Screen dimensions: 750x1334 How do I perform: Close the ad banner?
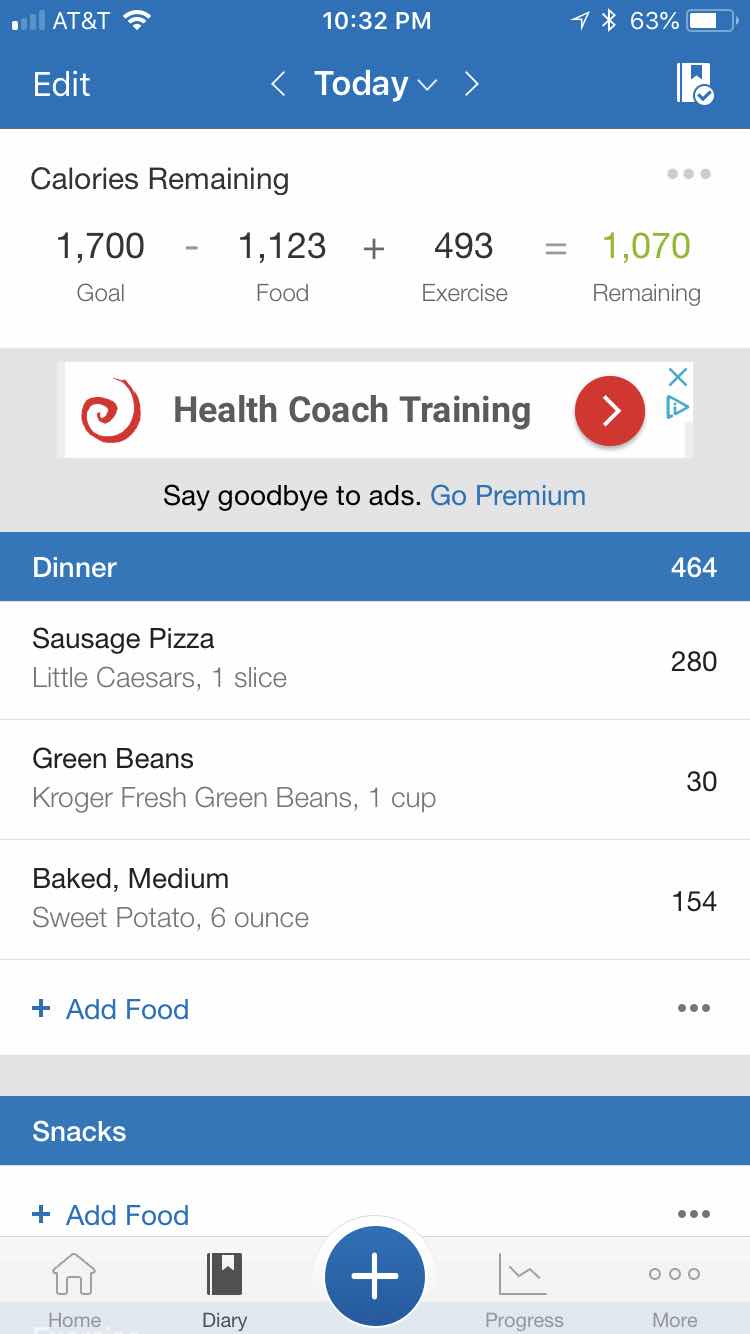coord(677,377)
